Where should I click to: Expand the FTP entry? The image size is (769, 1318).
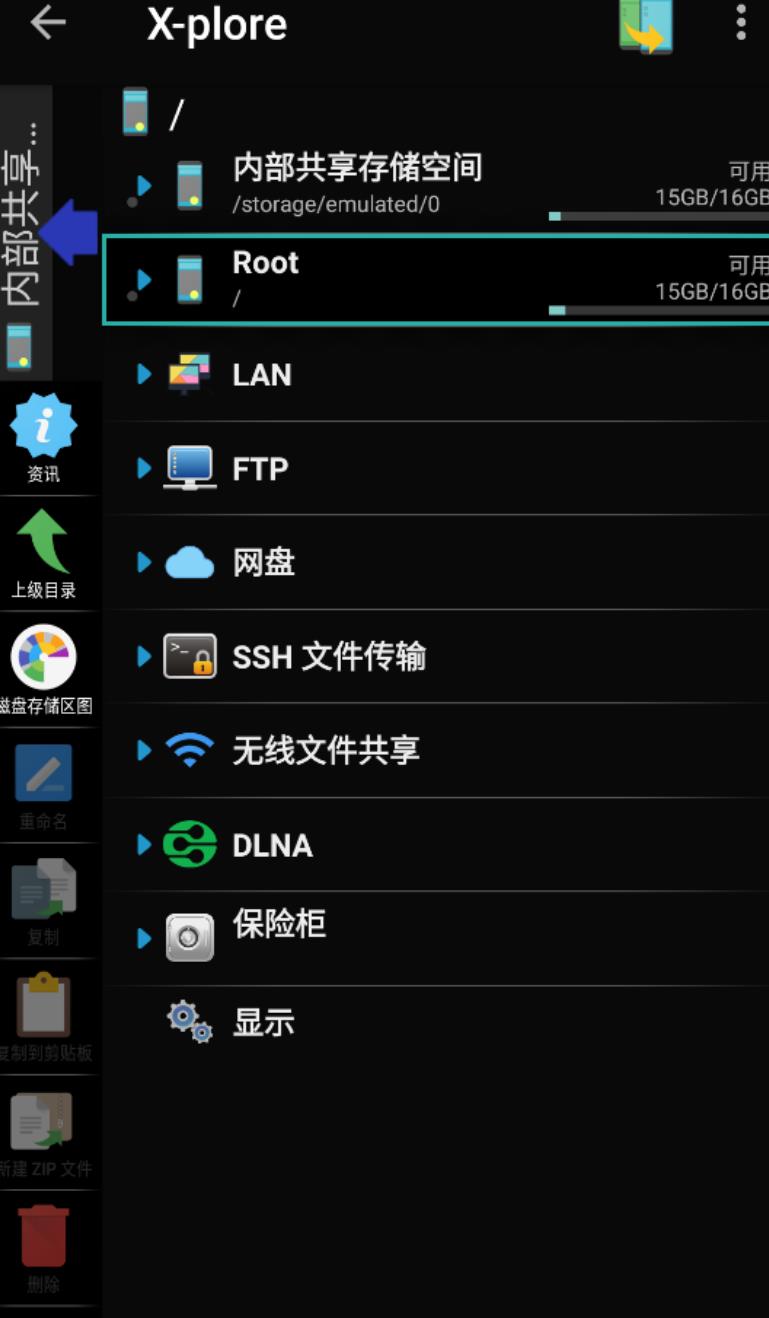436,468
